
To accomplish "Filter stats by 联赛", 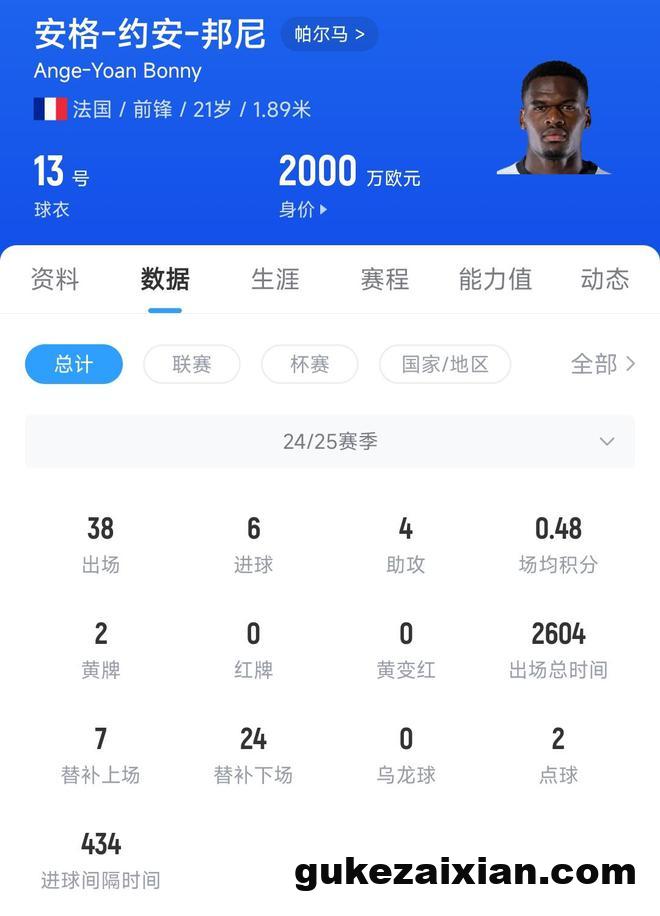I will [x=192, y=364].
